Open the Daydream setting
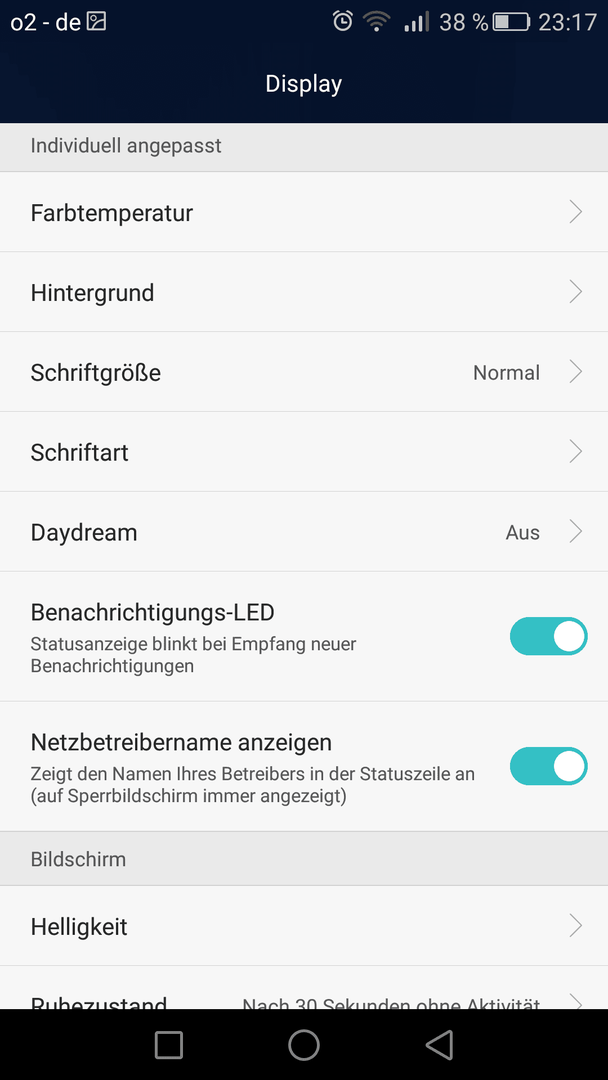 (304, 532)
